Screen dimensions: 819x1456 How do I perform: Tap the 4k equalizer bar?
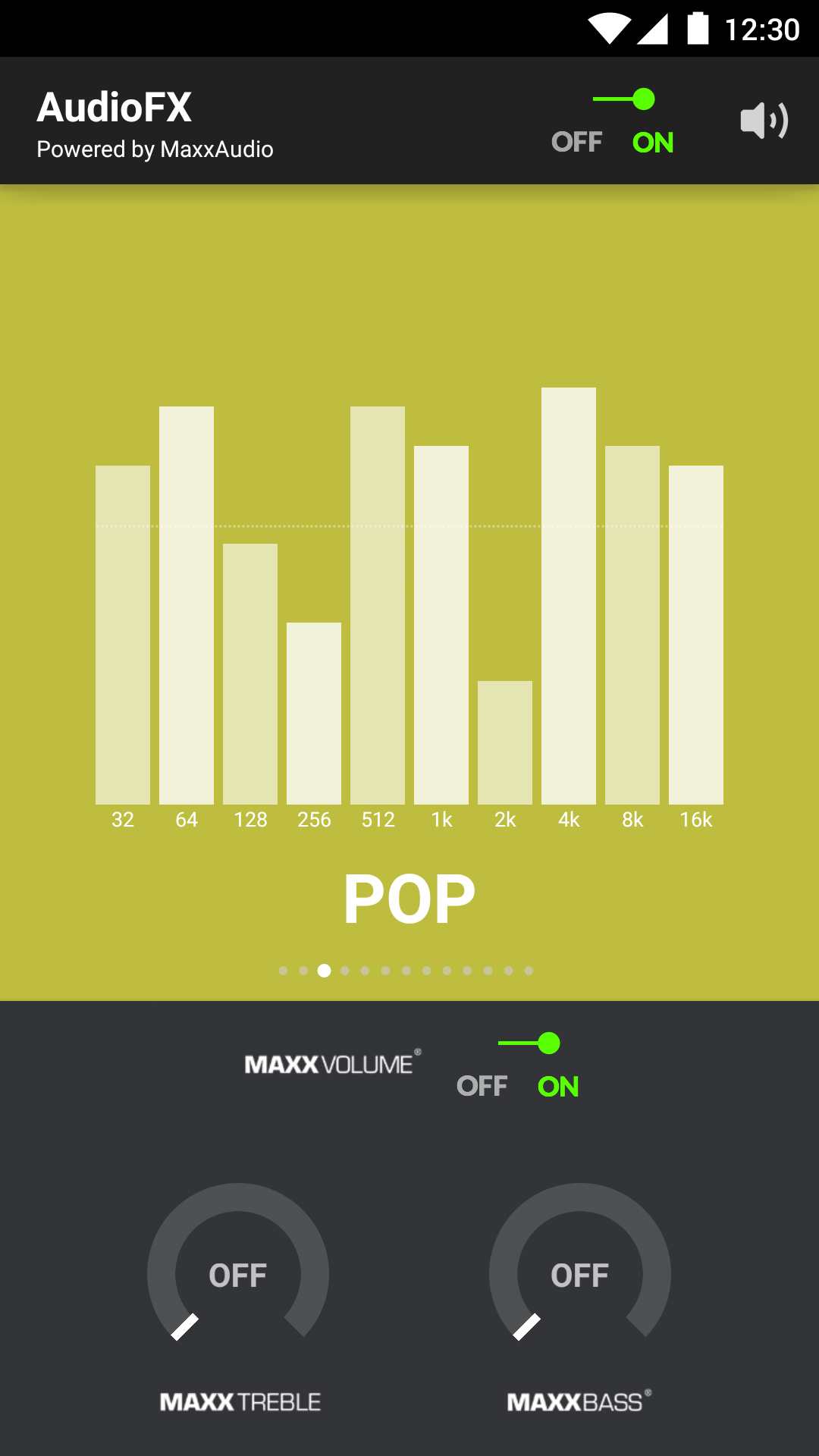coord(569,596)
